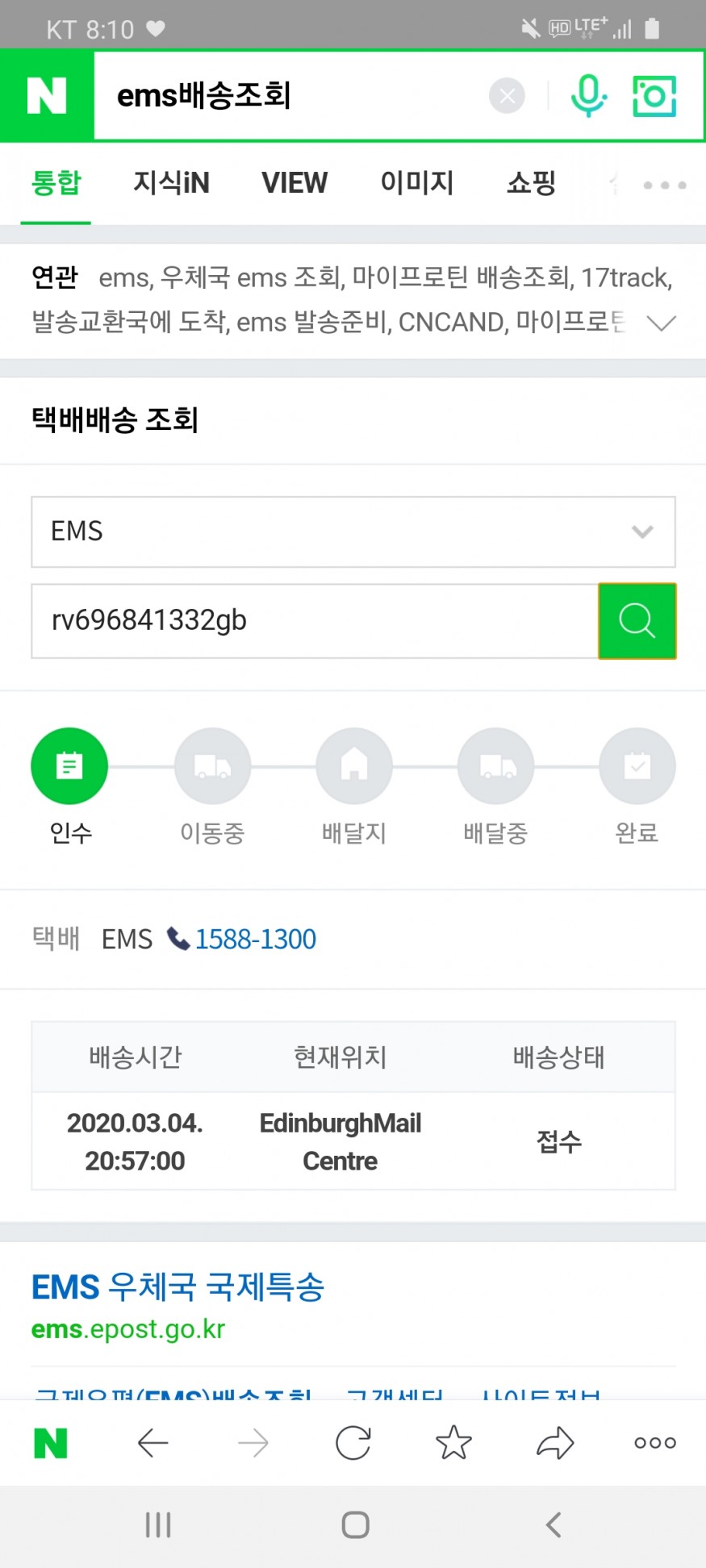This screenshot has height=1568, width=706.
Task: Go back with the browser's left arrow
Action: 152,1443
